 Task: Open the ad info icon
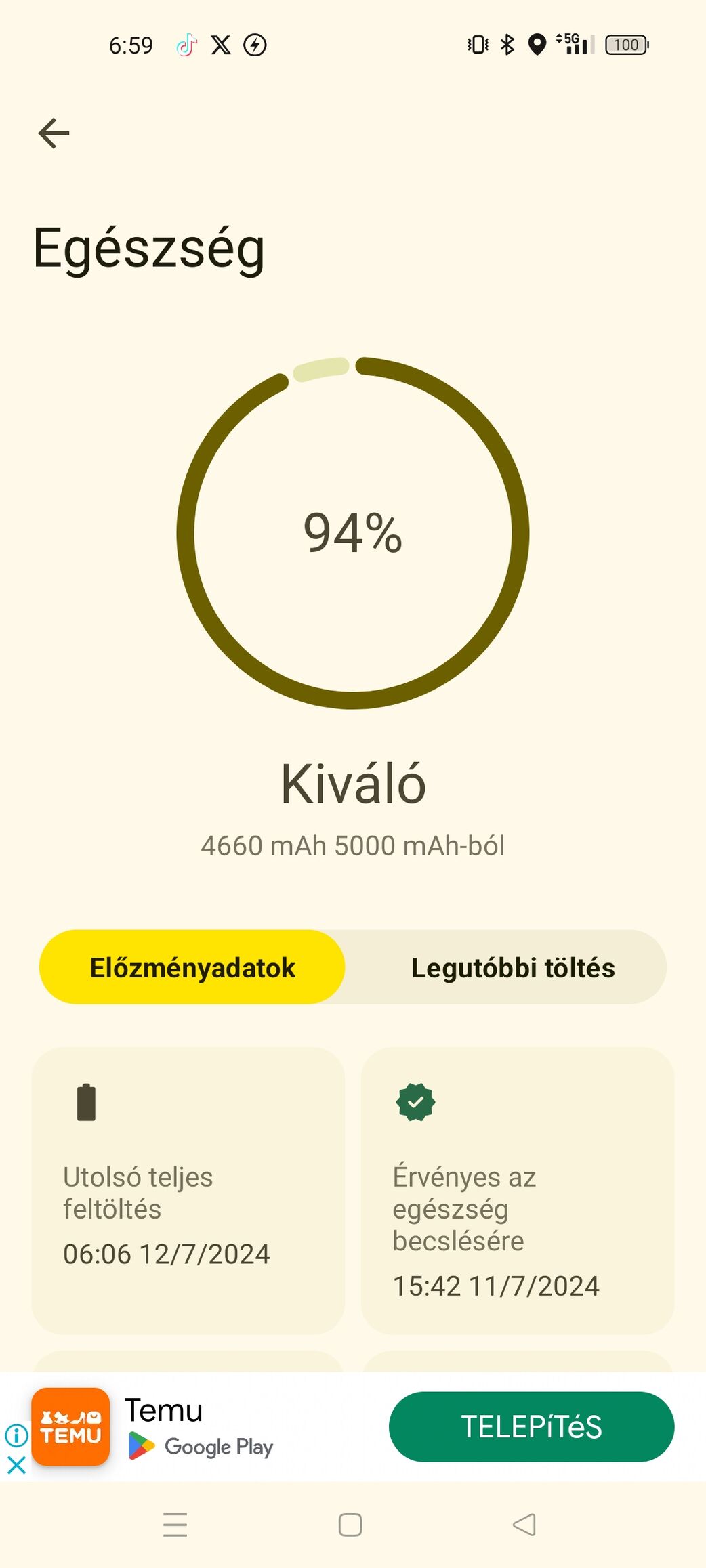16,1435
